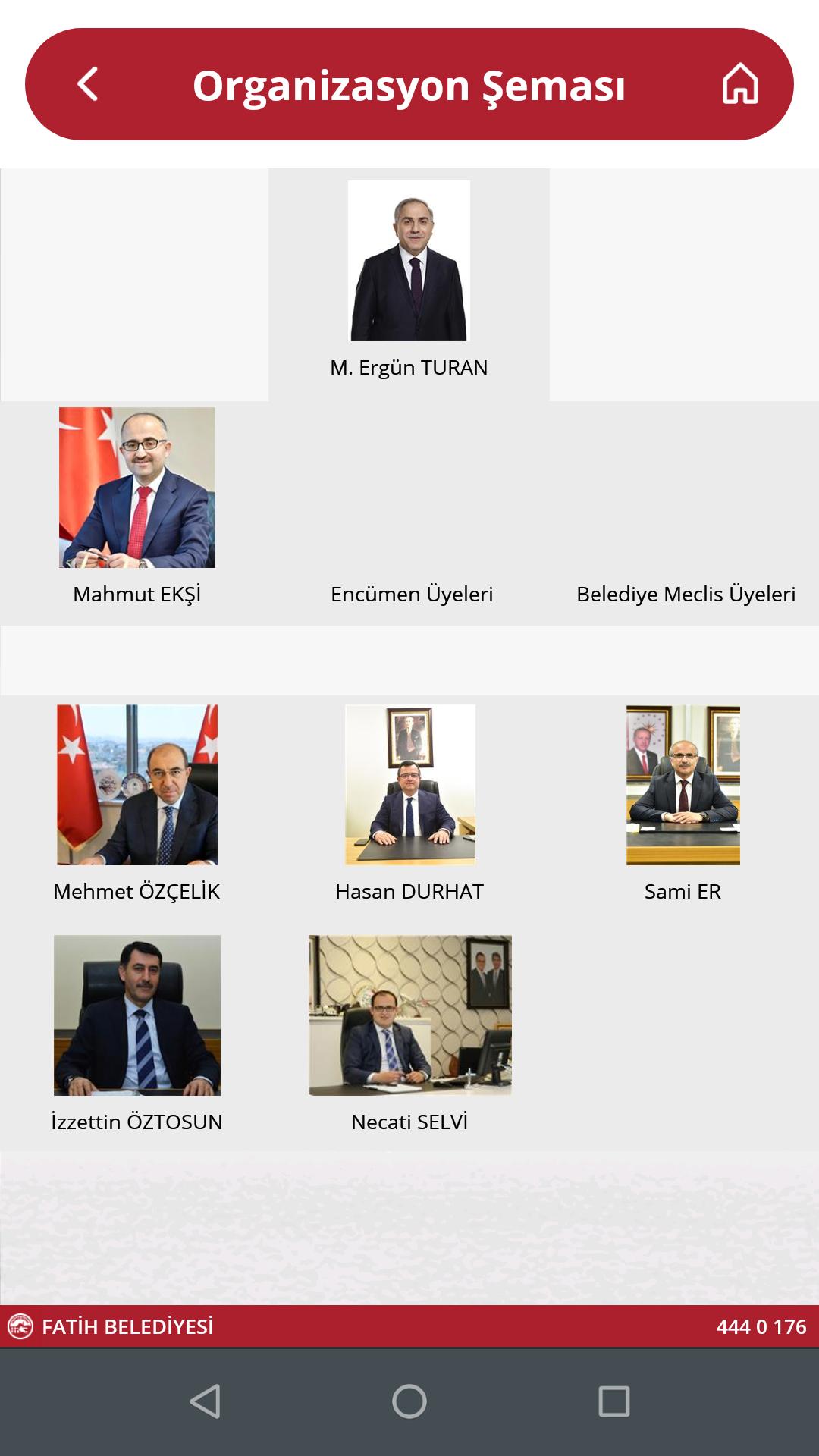The width and height of the screenshot is (819, 1456).
Task: Open the home screen via the house icon
Action: [739, 84]
